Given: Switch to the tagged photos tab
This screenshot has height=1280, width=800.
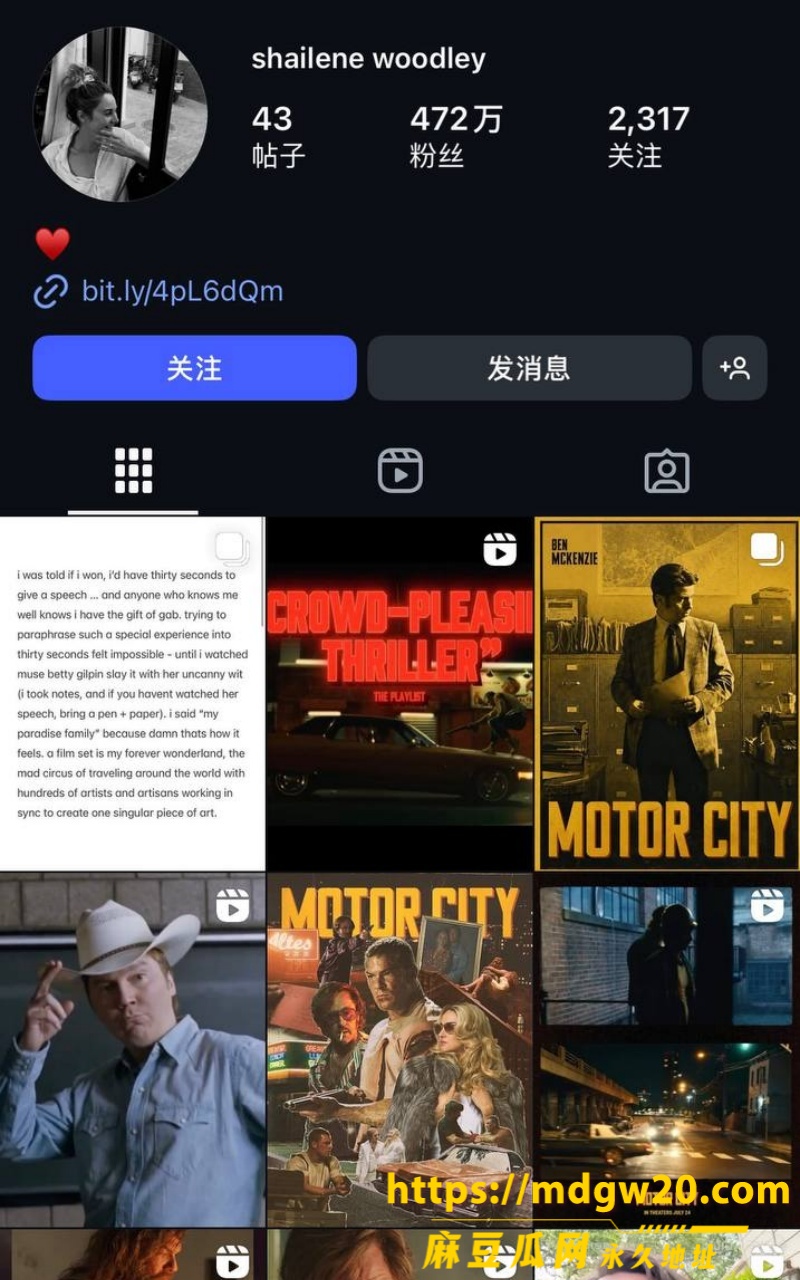Looking at the screenshot, I should 667,470.
